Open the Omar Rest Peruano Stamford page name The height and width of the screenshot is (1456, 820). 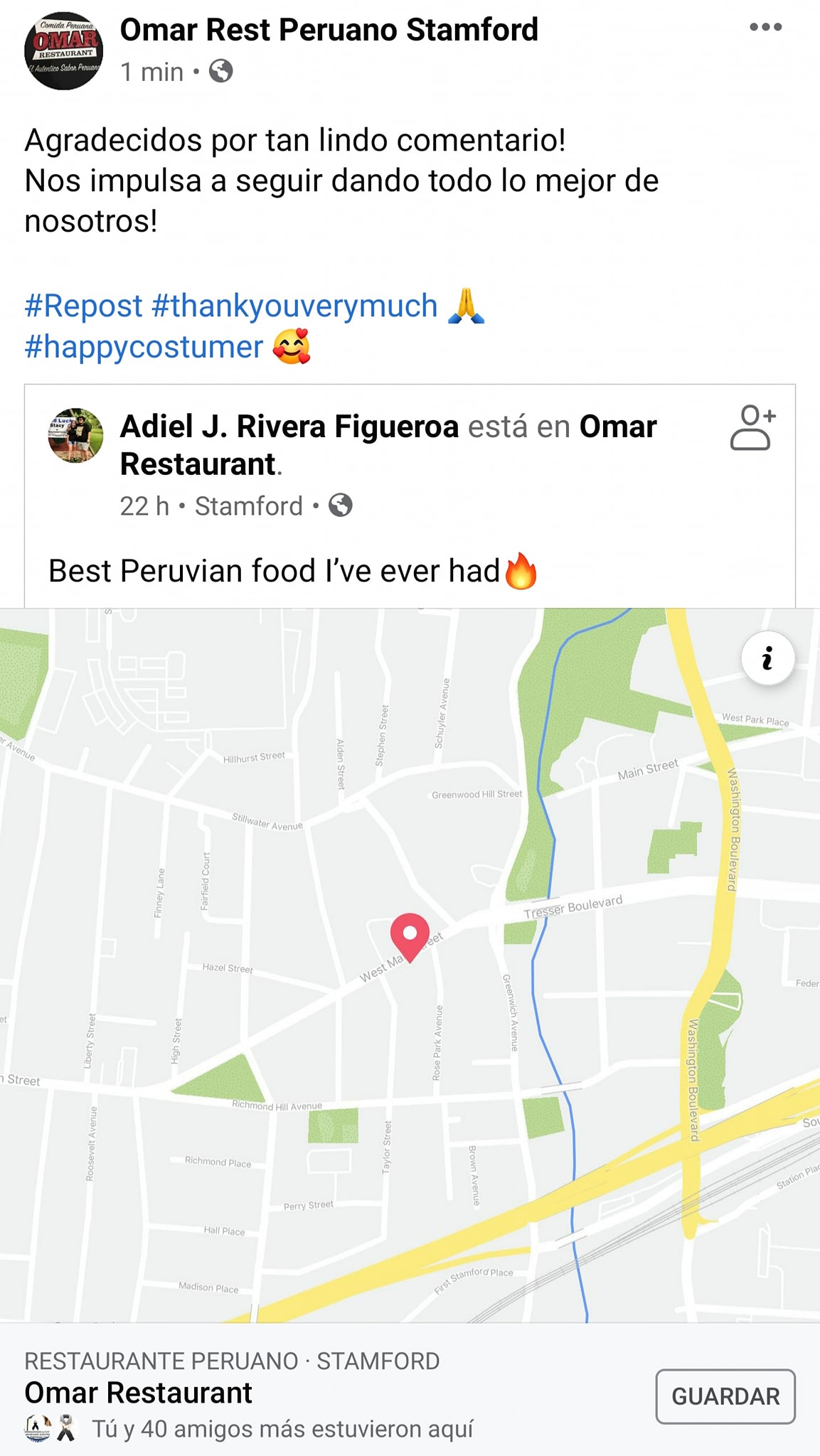(x=329, y=30)
